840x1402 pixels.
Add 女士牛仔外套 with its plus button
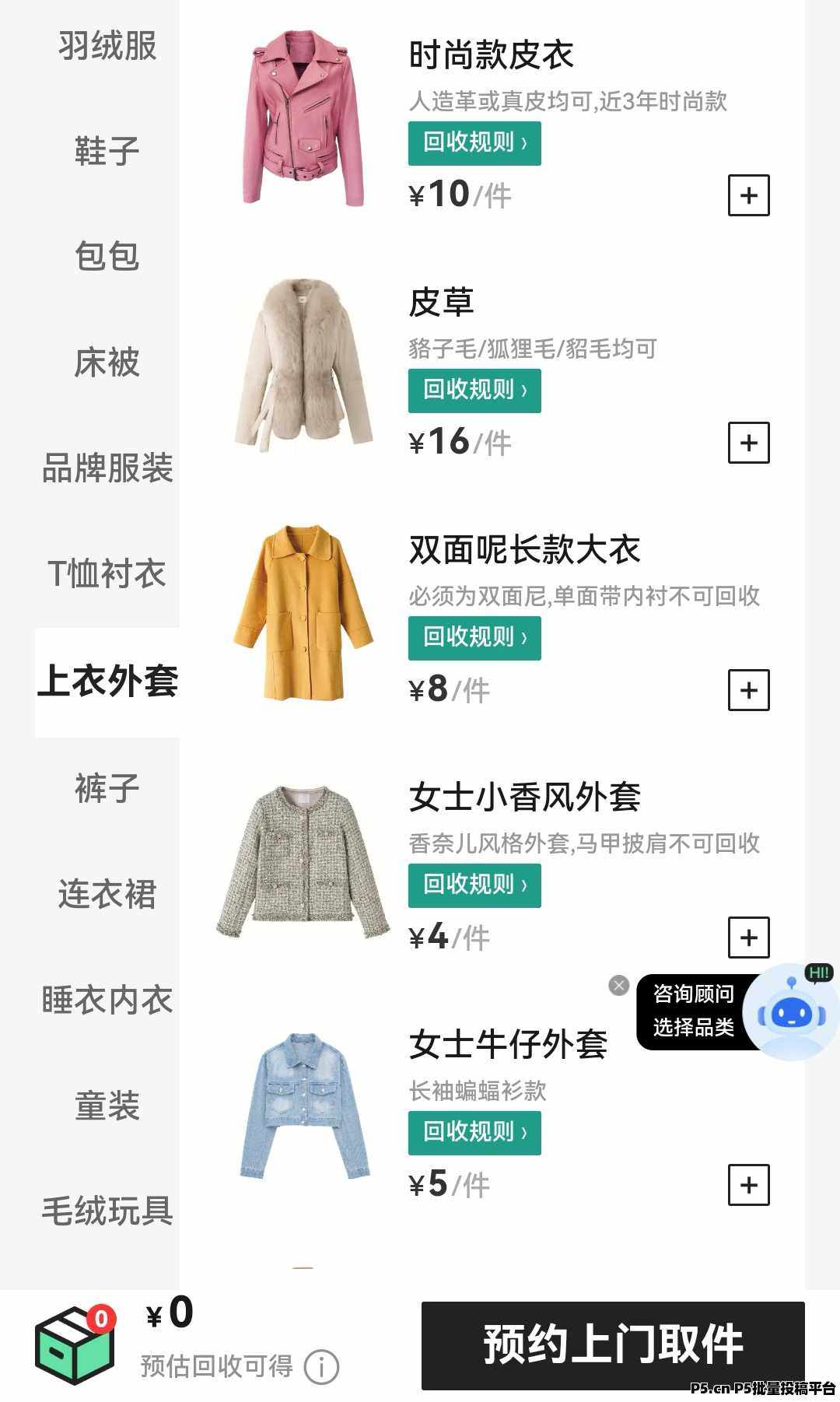(x=748, y=1185)
